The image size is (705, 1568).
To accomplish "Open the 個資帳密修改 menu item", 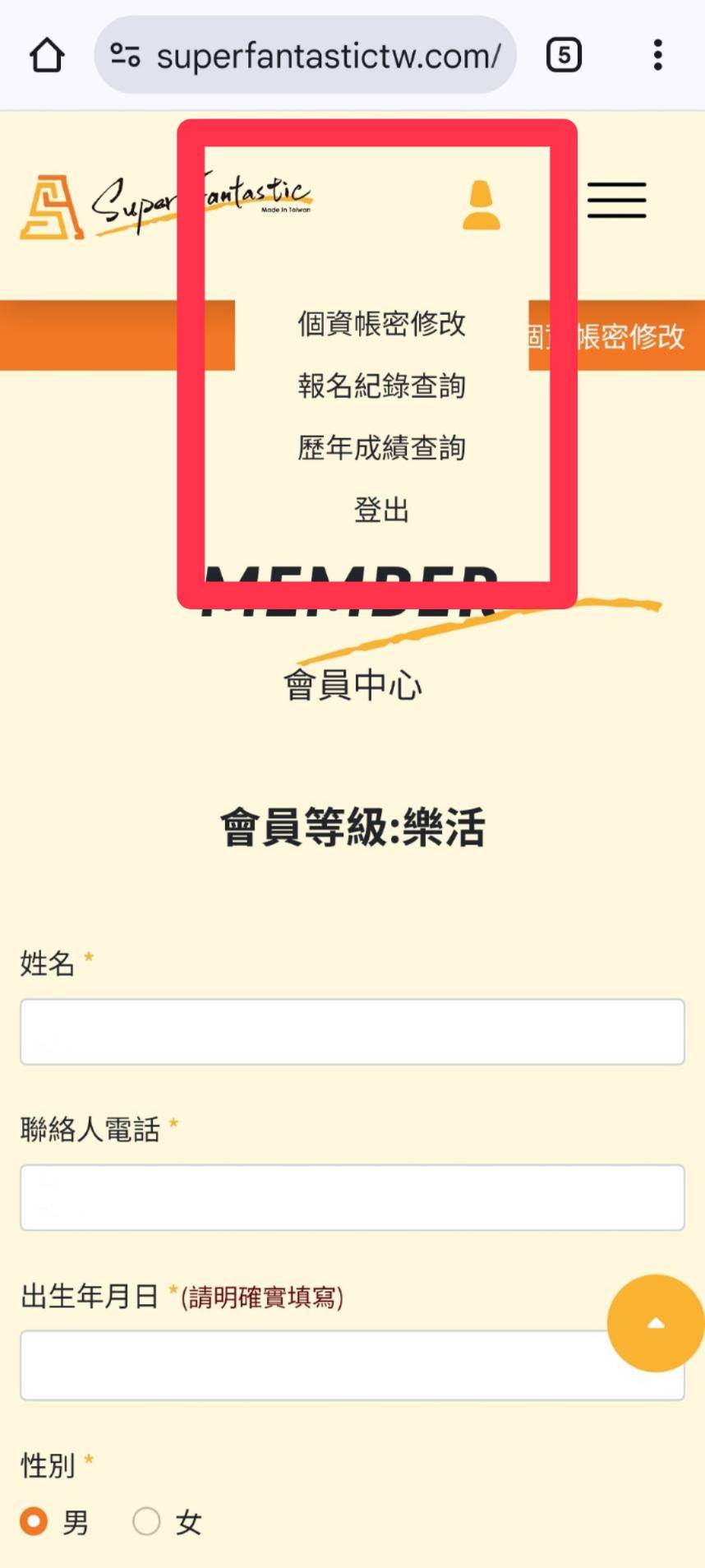I will click(x=381, y=324).
